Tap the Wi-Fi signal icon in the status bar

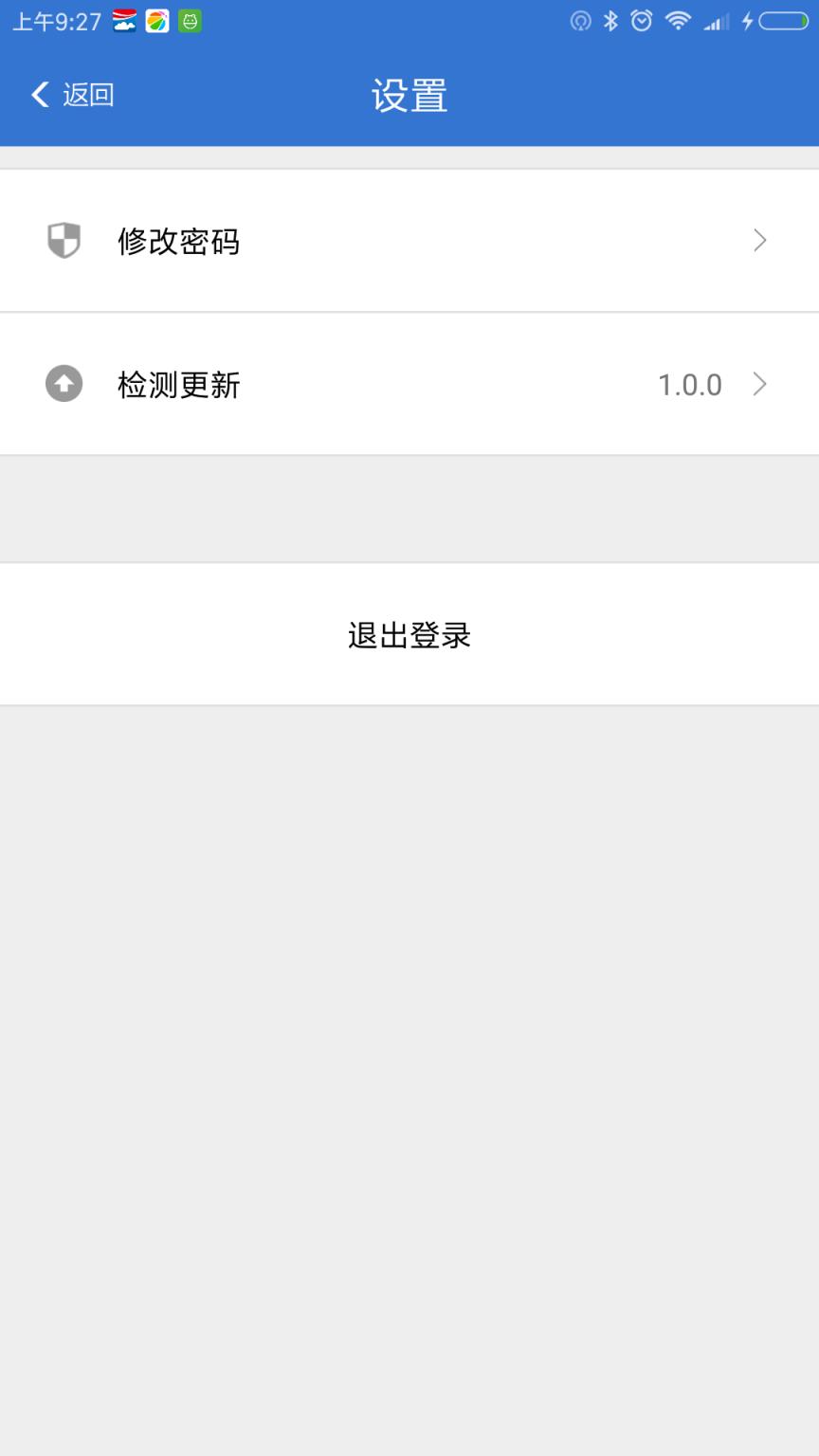tap(679, 20)
